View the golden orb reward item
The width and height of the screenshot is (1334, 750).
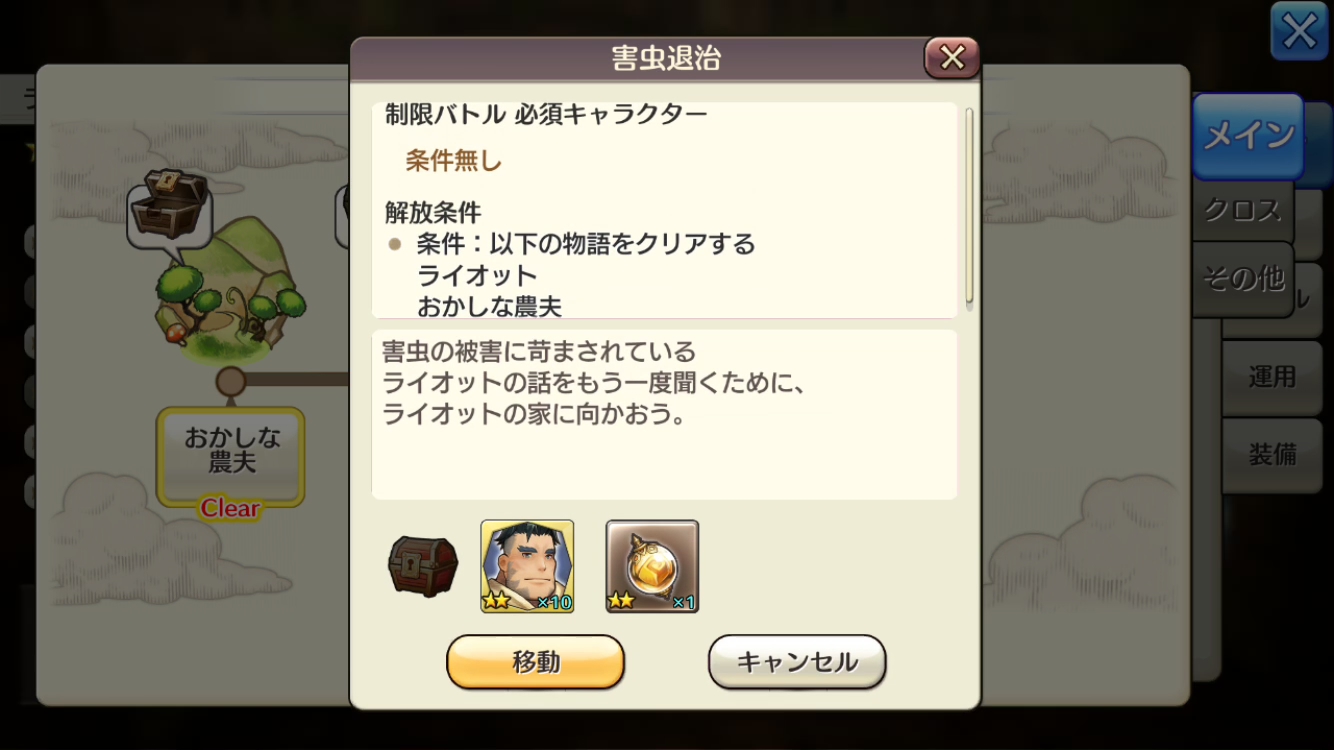pos(652,566)
